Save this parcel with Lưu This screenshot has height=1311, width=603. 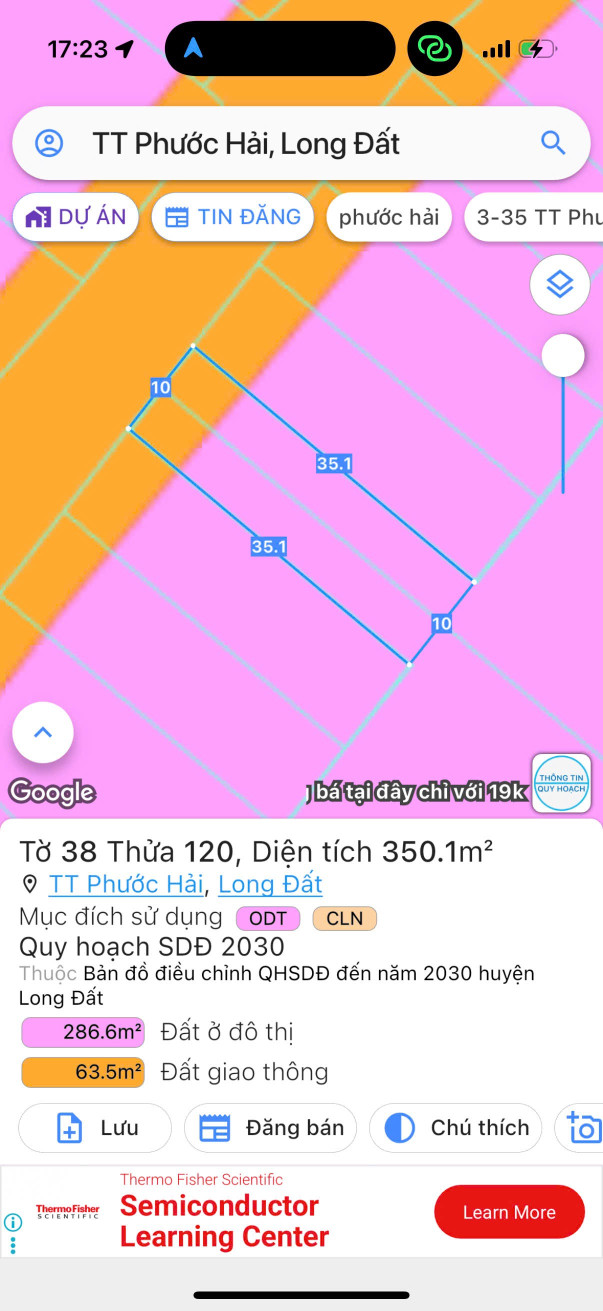95,1128
